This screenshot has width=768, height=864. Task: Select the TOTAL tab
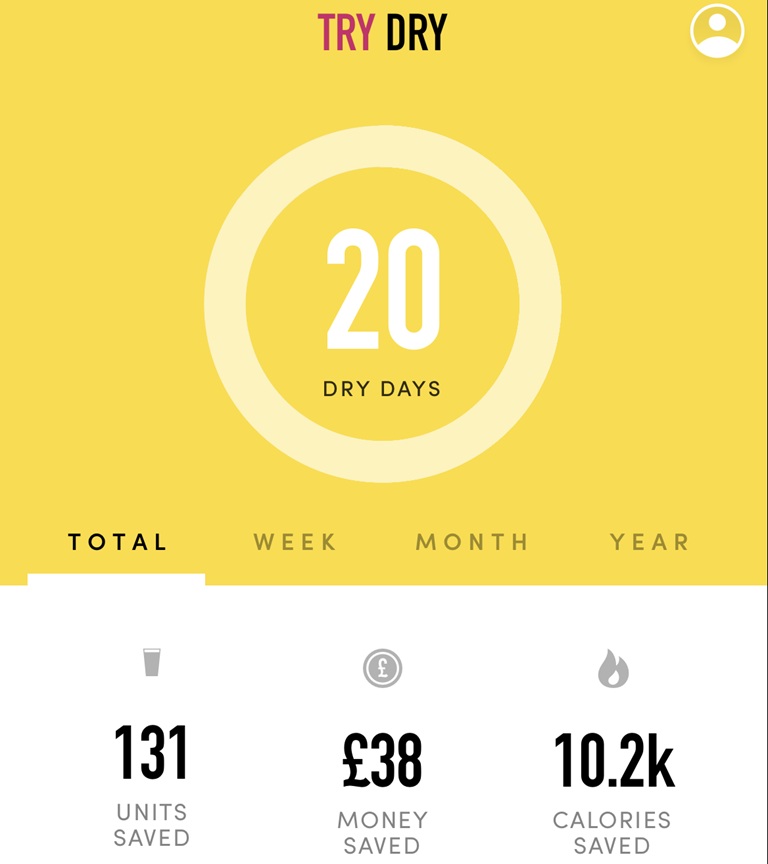click(x=117, y=542)
